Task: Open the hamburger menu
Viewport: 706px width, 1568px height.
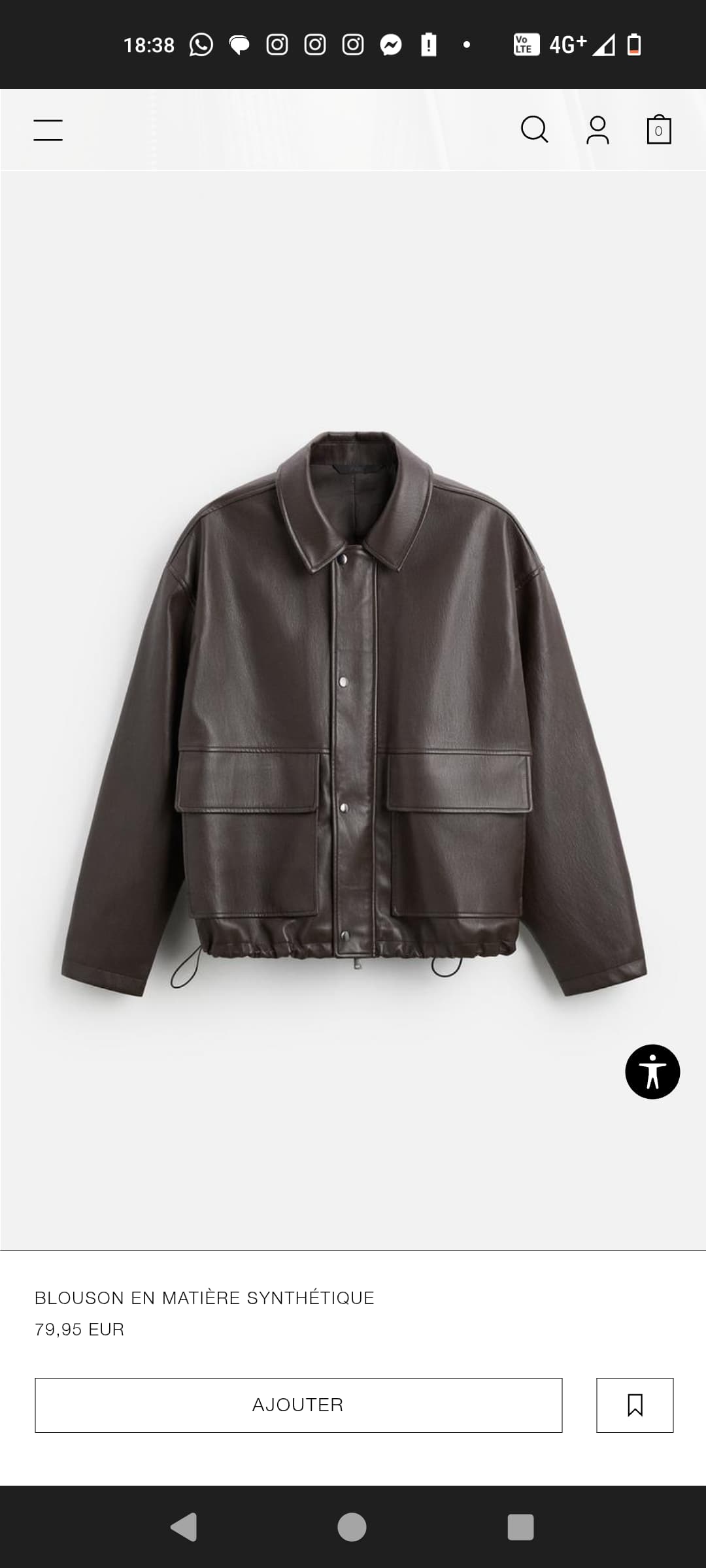Action: click(x=48, y=130)
